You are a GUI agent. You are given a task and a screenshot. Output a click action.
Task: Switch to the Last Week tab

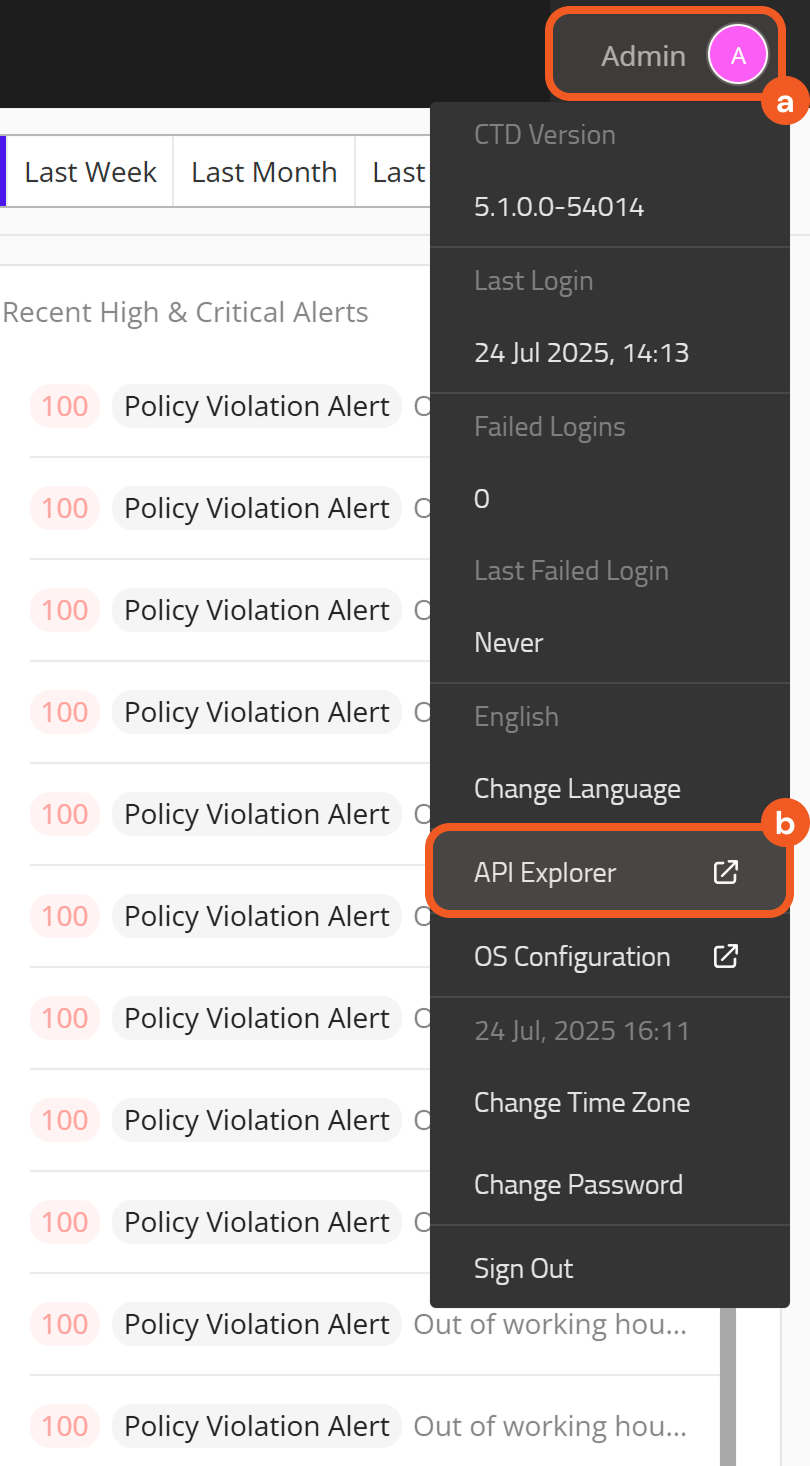[90, 172]
